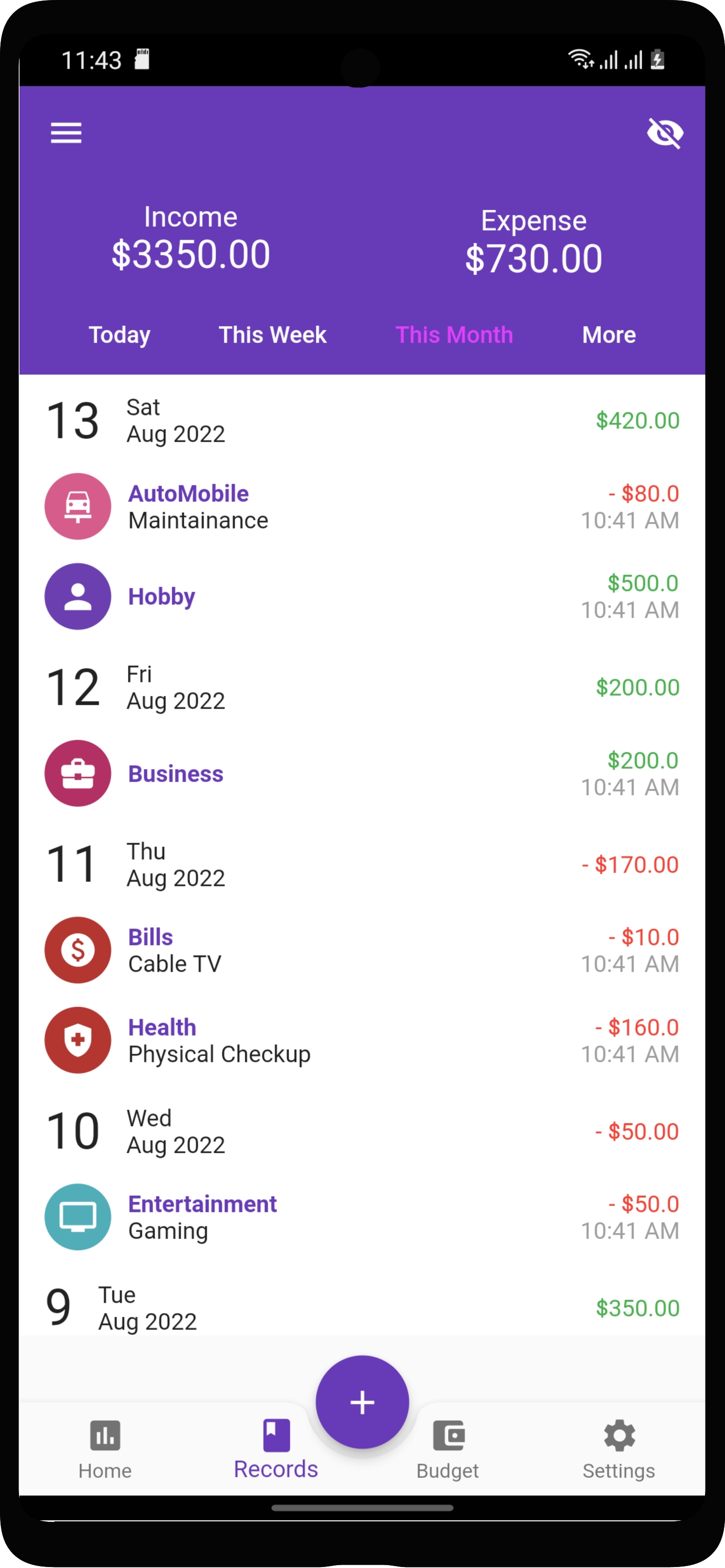Screen dimensions: 725x1568
Task: Select the This Month filter
Action: 454,335
